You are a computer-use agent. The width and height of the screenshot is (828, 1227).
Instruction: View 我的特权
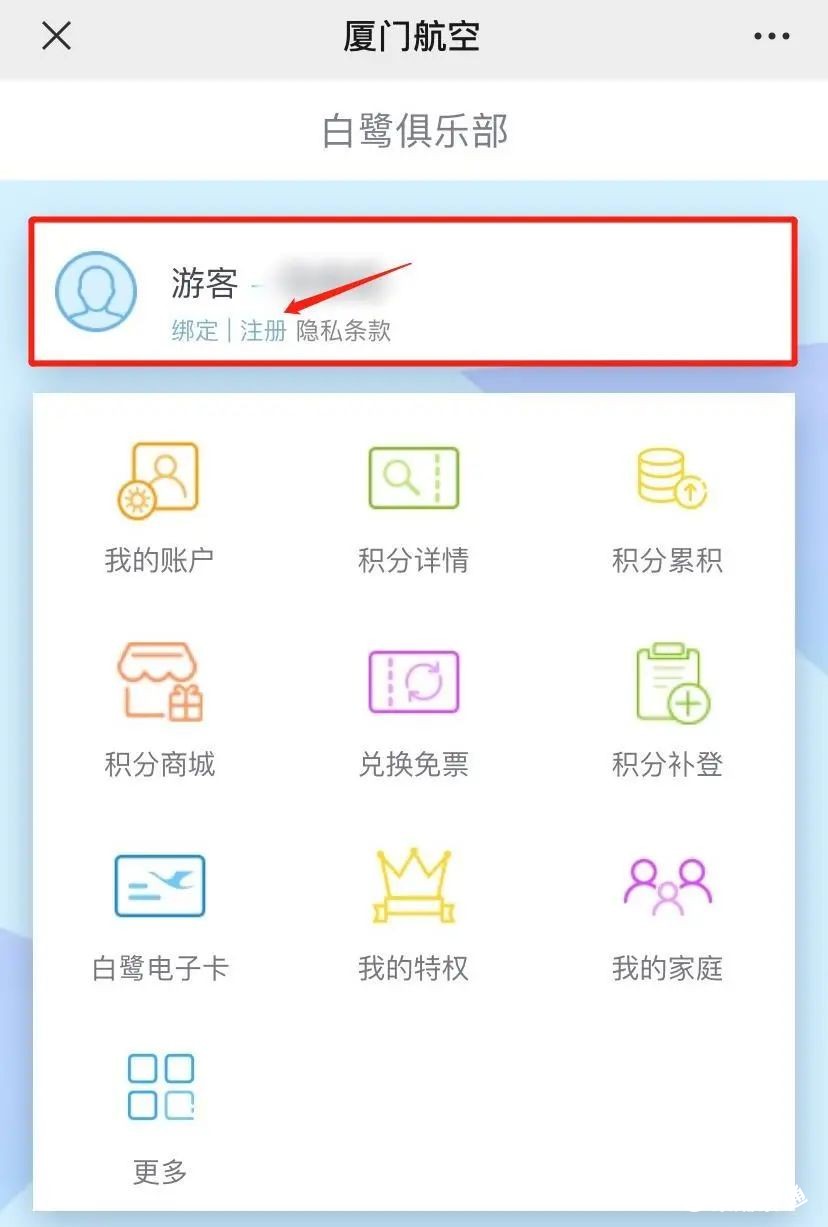pos(413,912)
